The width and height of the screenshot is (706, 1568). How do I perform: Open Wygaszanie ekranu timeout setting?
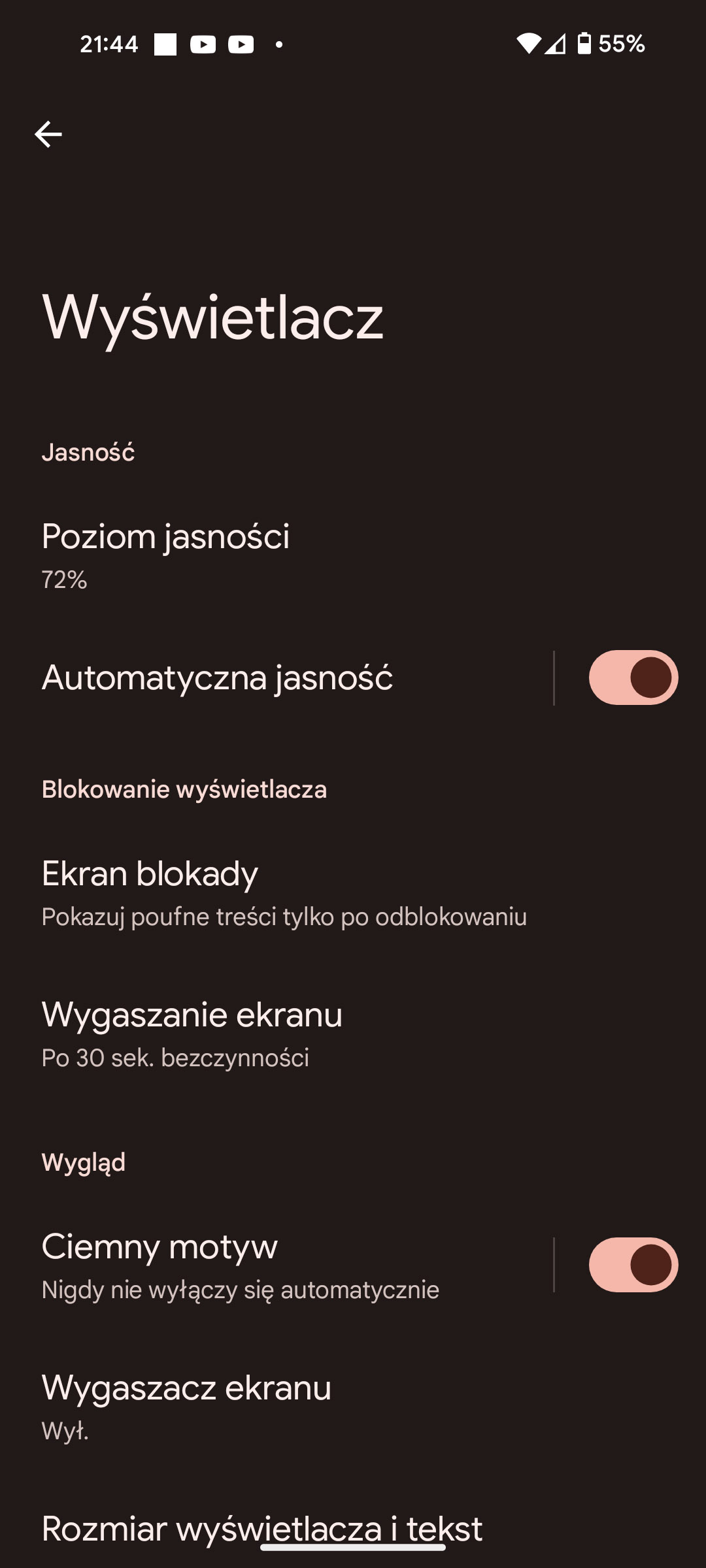click(192, 1033)
